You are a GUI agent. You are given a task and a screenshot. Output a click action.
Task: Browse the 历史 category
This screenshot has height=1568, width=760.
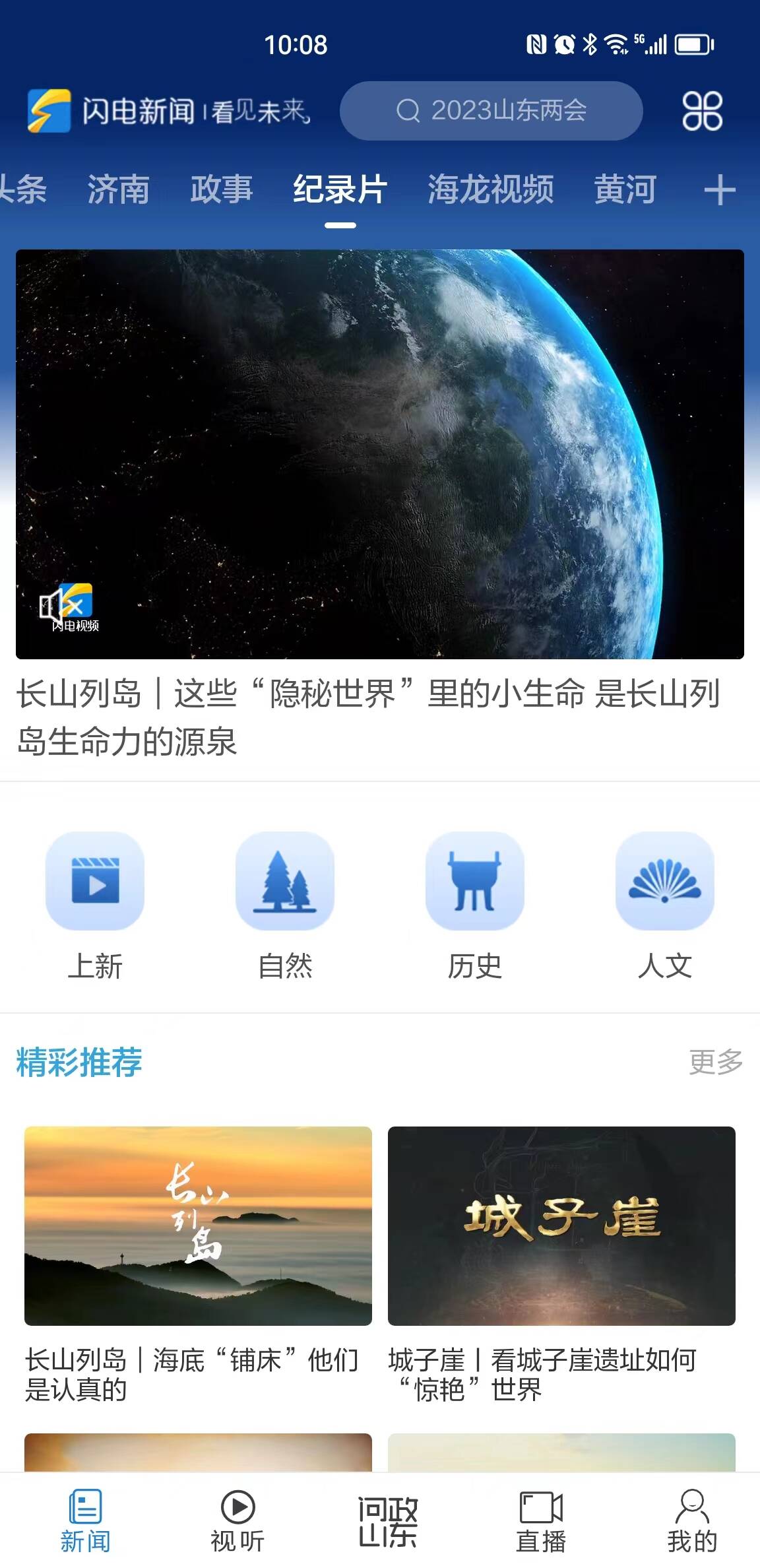pyautogui.click(x=475, y=905)
